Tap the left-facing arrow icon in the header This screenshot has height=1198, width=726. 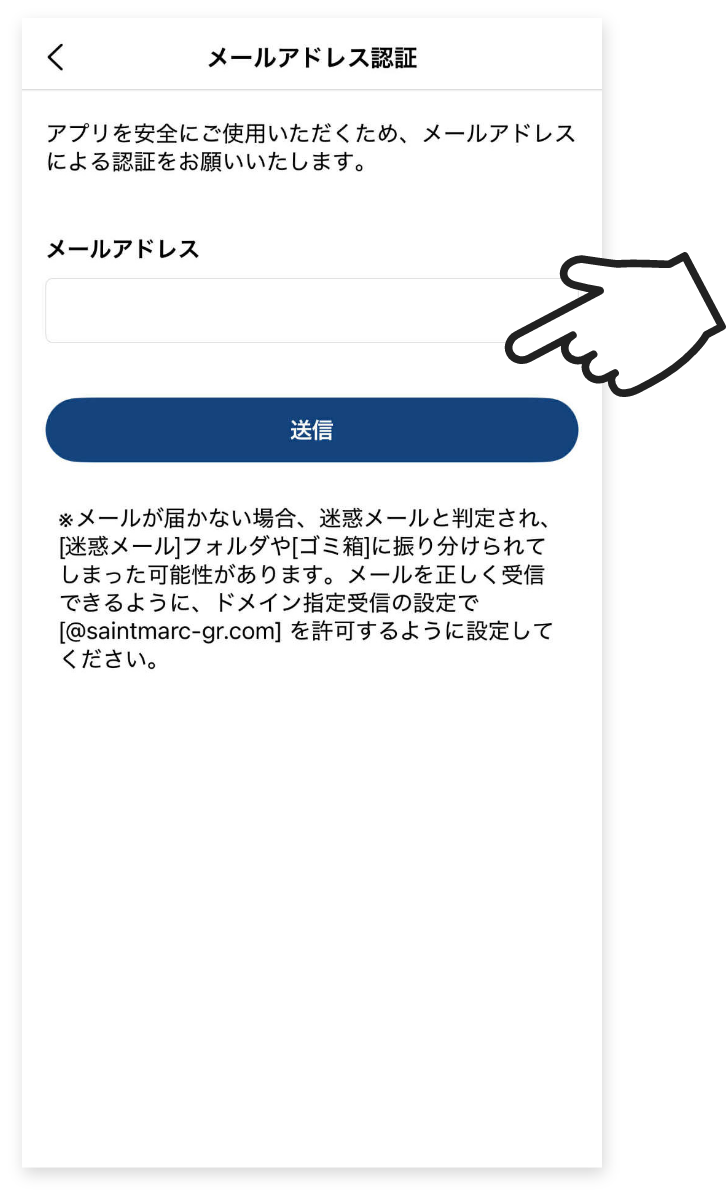57,57
